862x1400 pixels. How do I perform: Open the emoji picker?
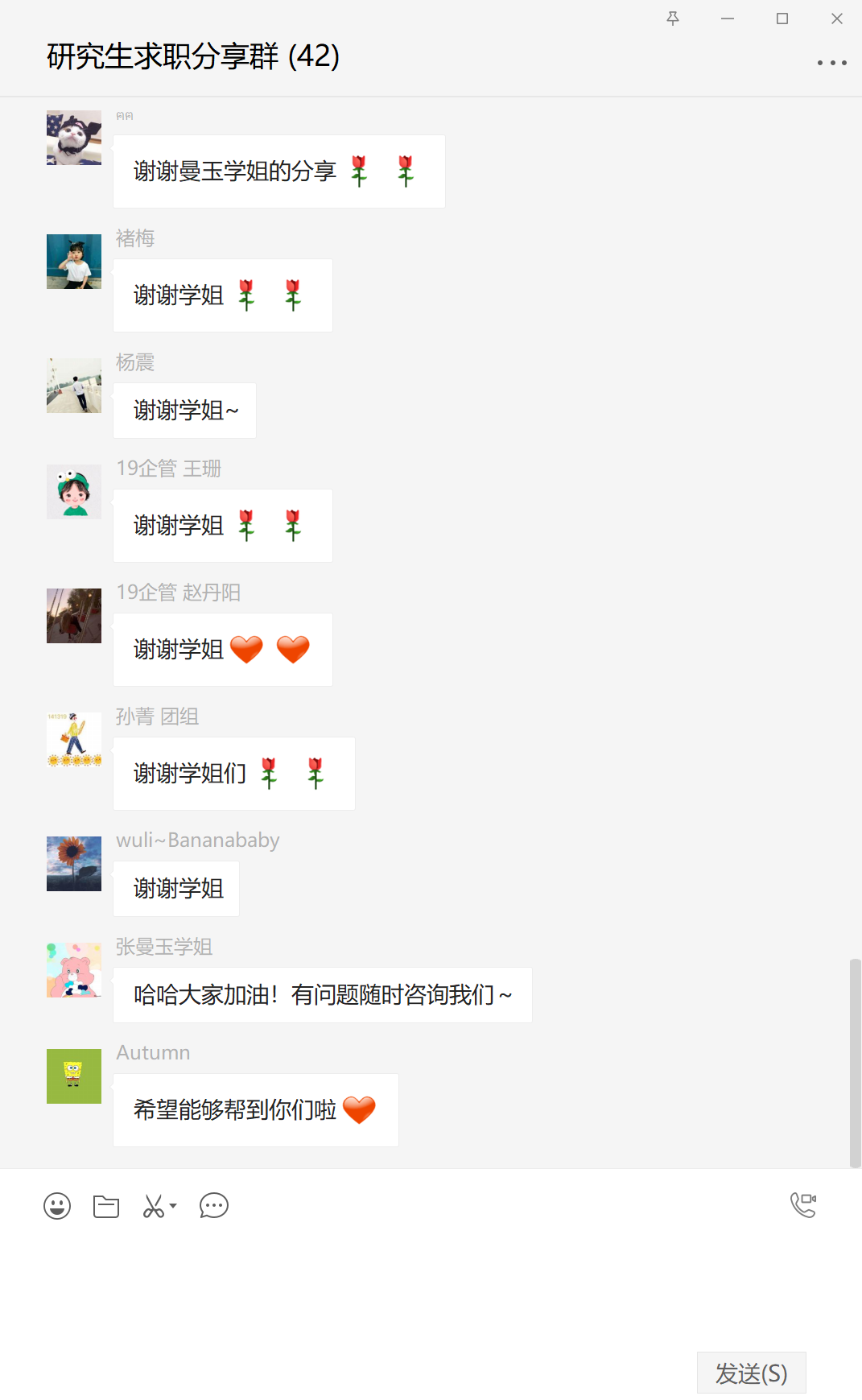tap(57, 1206)
